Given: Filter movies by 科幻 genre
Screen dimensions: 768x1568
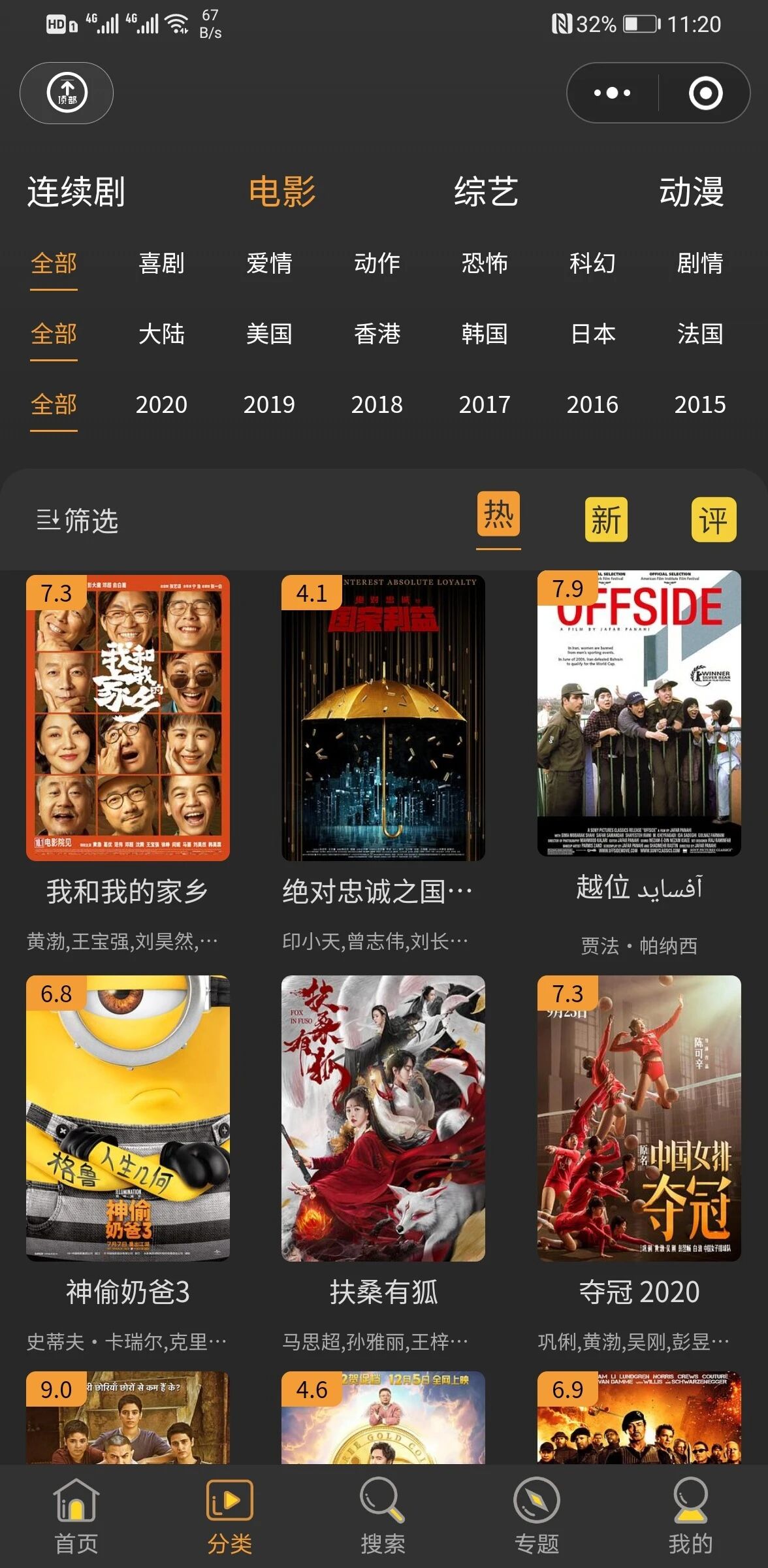Looking at the screenshot, I should tap(592, 263).
